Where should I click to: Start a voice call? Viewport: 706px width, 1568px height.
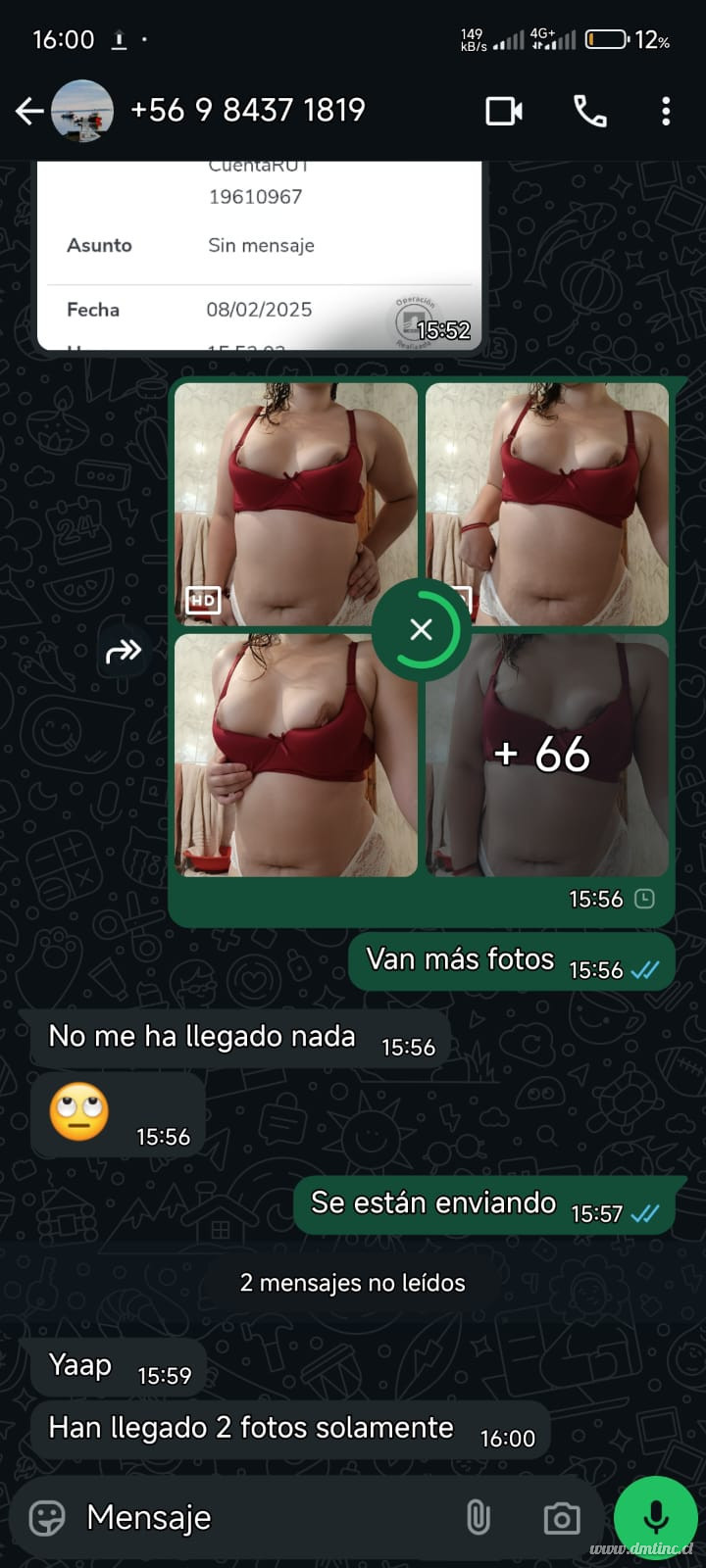(x=590, y=112)
